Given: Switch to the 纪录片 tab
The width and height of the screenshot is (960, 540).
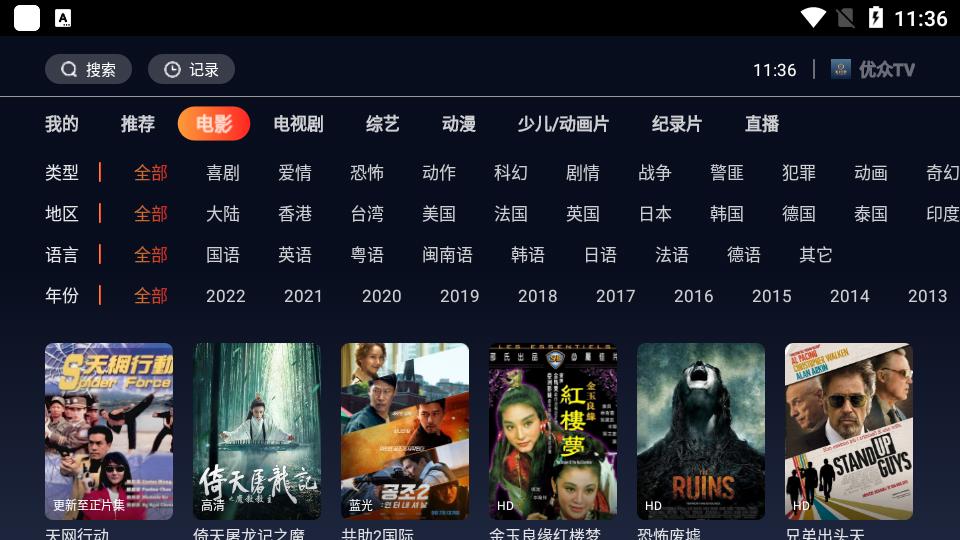Looking at the screenshot, I should pyautogui.click(x=677, y=124).
